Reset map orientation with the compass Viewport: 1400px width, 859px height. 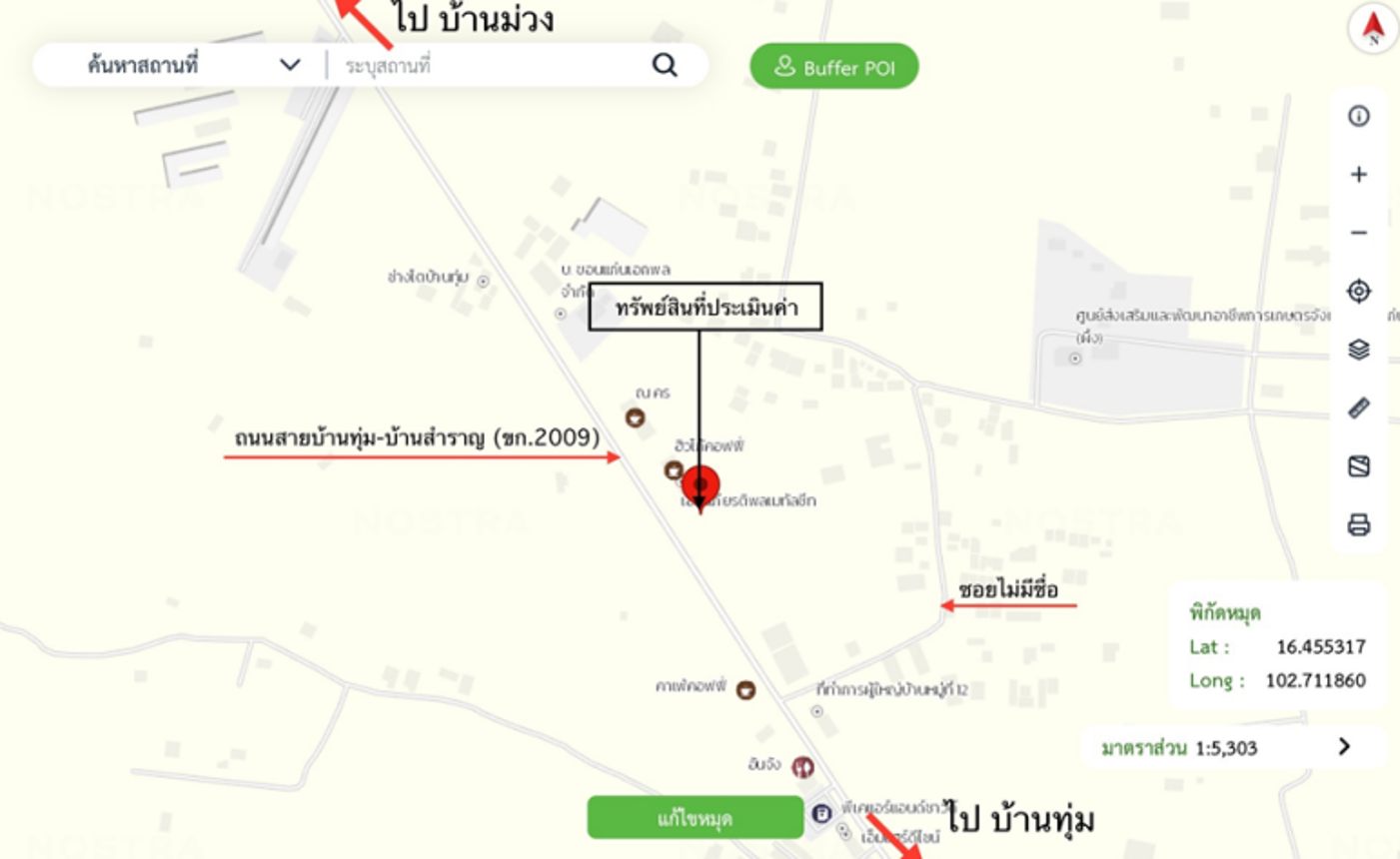click(x=1373, y=27)
